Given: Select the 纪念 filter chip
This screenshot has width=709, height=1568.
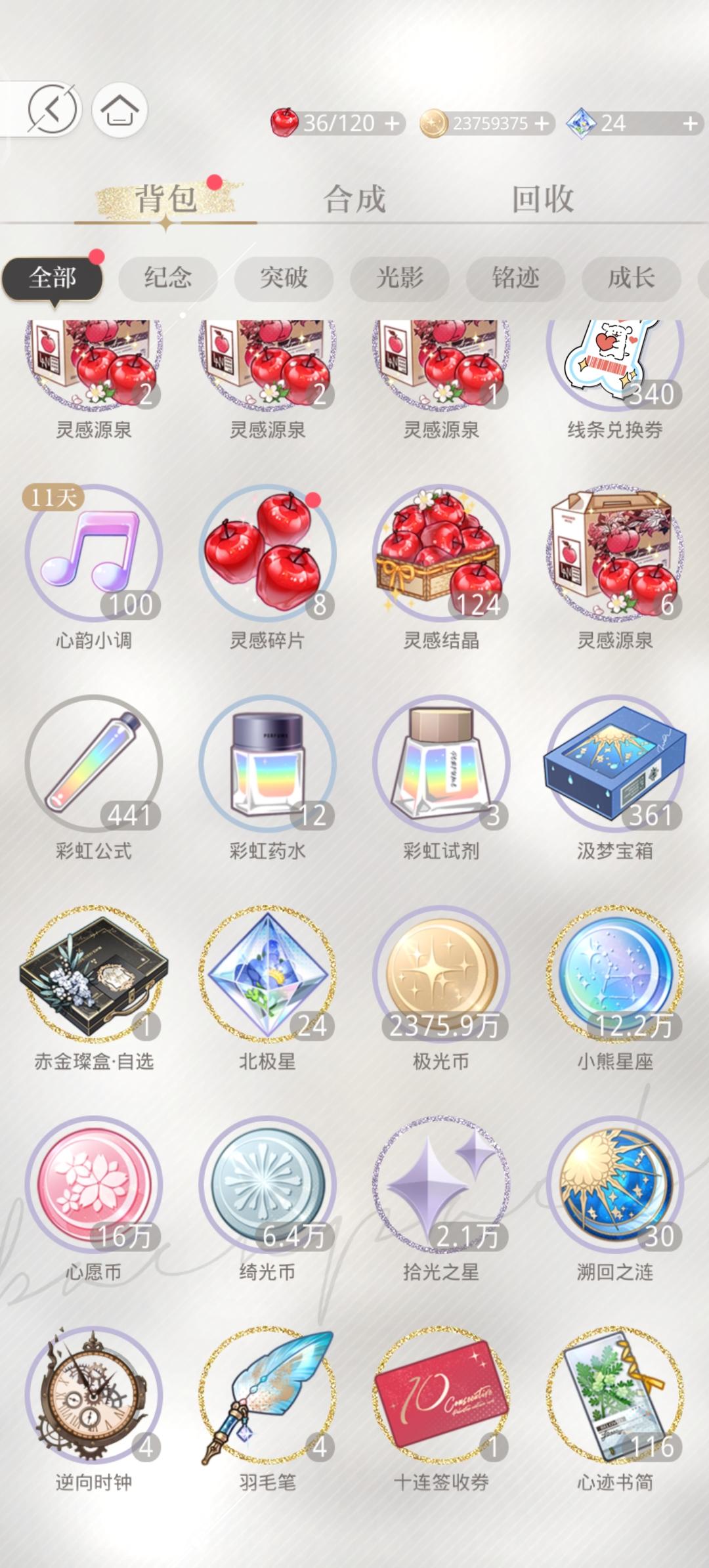Looking at the screenshot, I should click(167, 278).
